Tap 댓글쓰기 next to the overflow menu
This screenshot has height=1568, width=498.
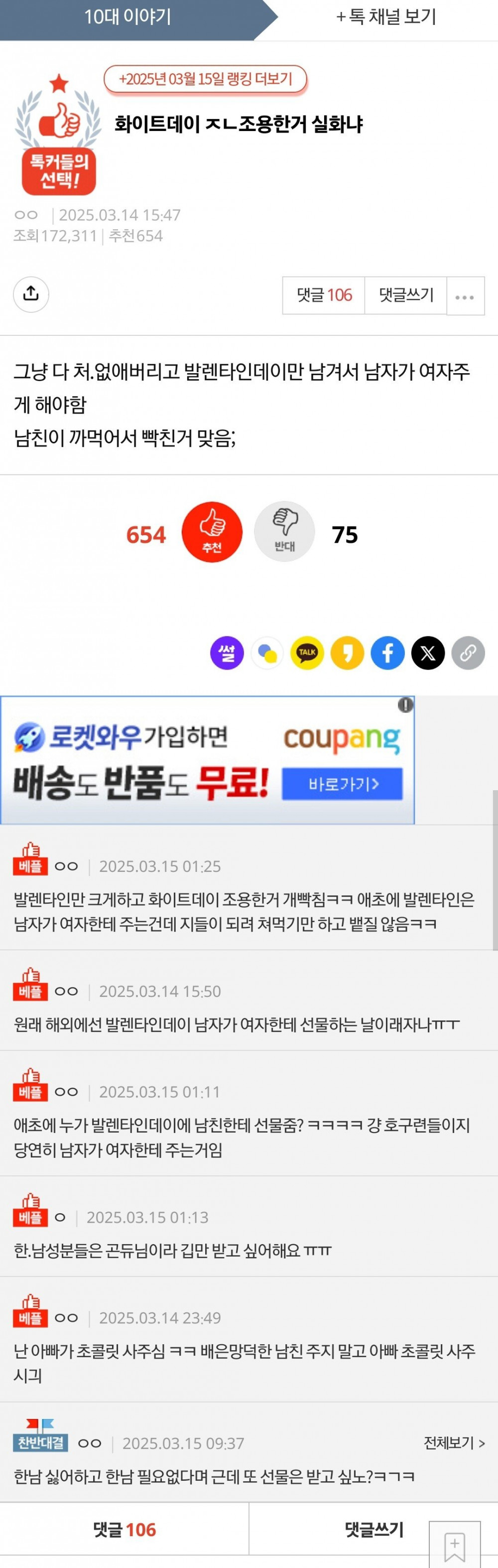point(405,295)
